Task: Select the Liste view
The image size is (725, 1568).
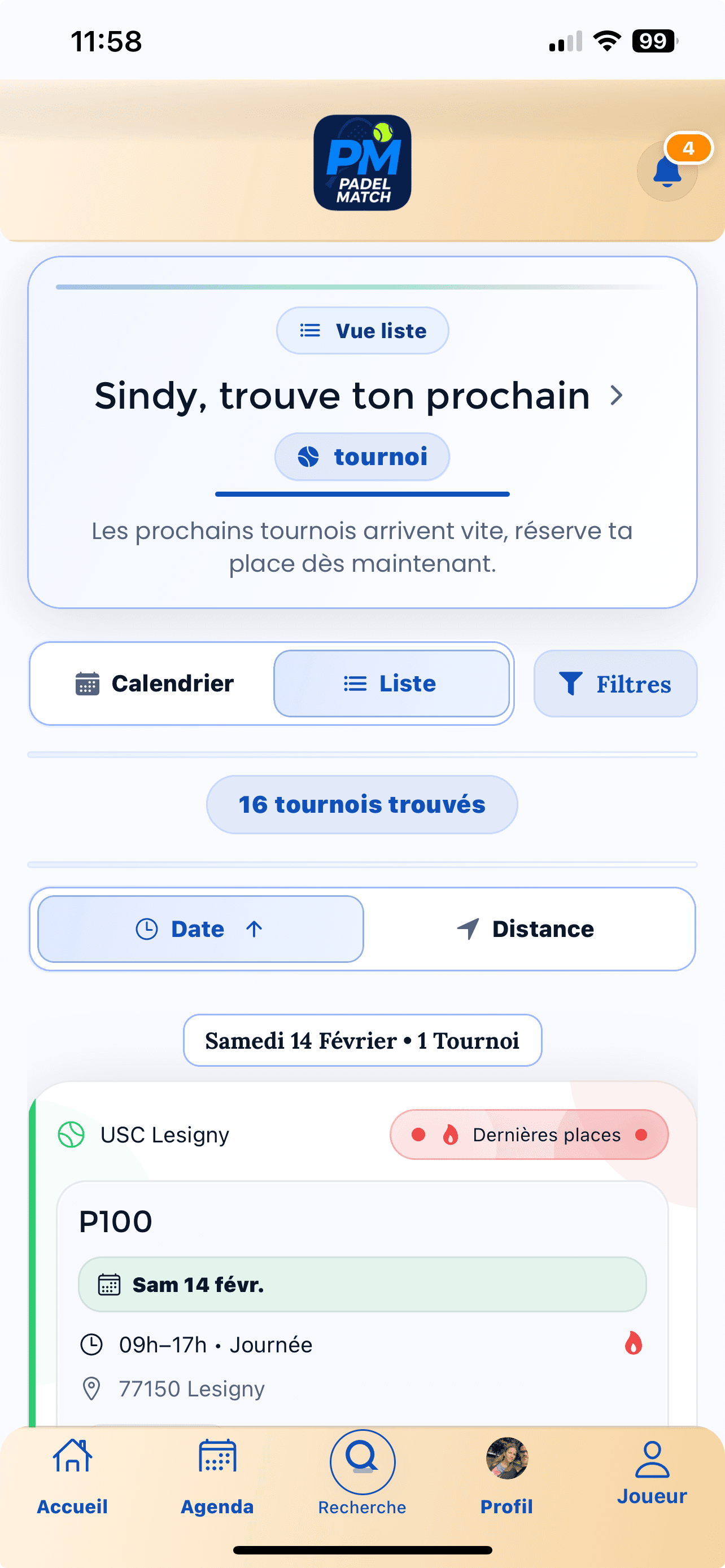Action: point(391,684)
